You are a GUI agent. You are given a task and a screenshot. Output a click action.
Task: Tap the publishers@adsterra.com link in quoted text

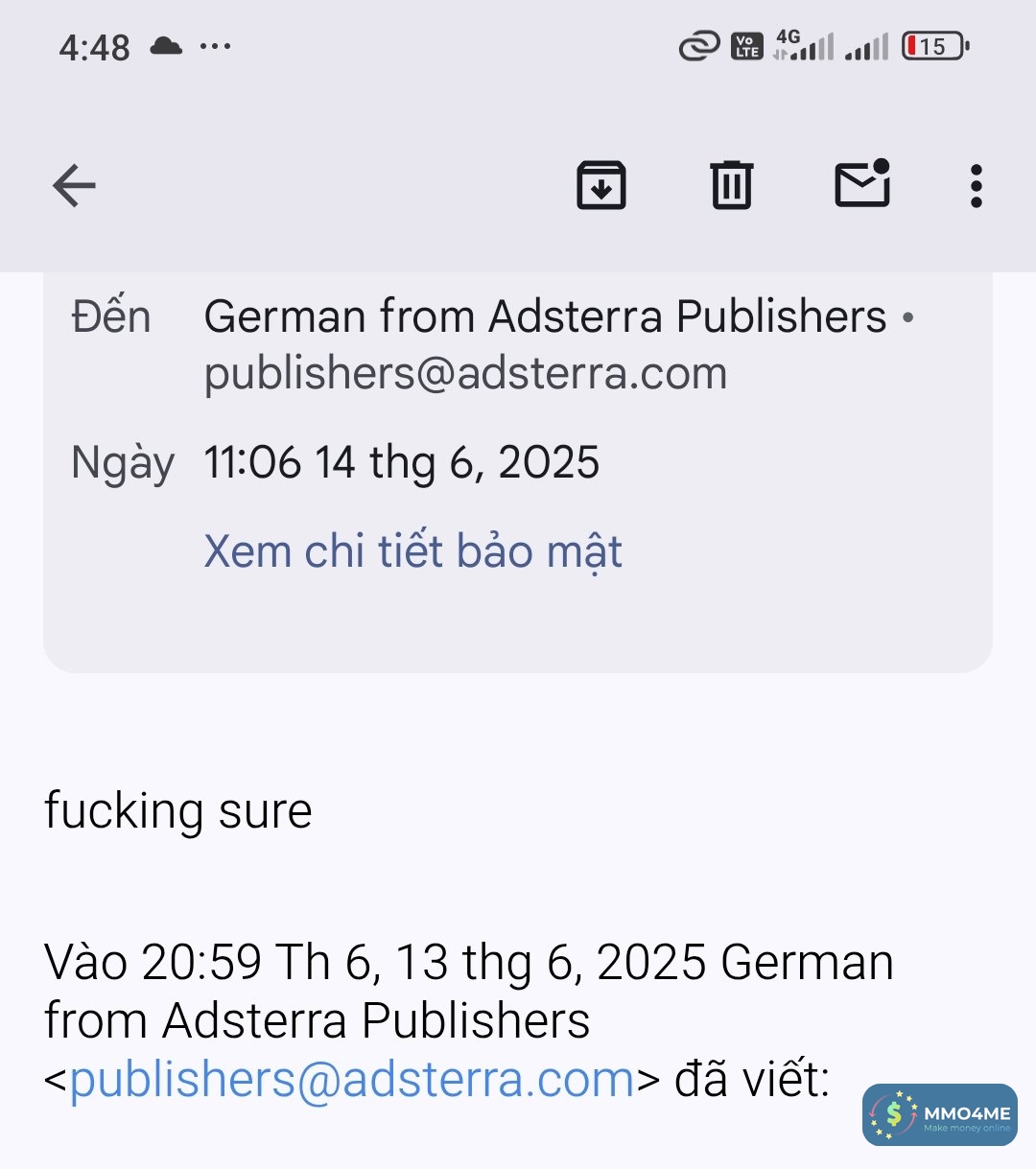click(x=352, y=1080)
